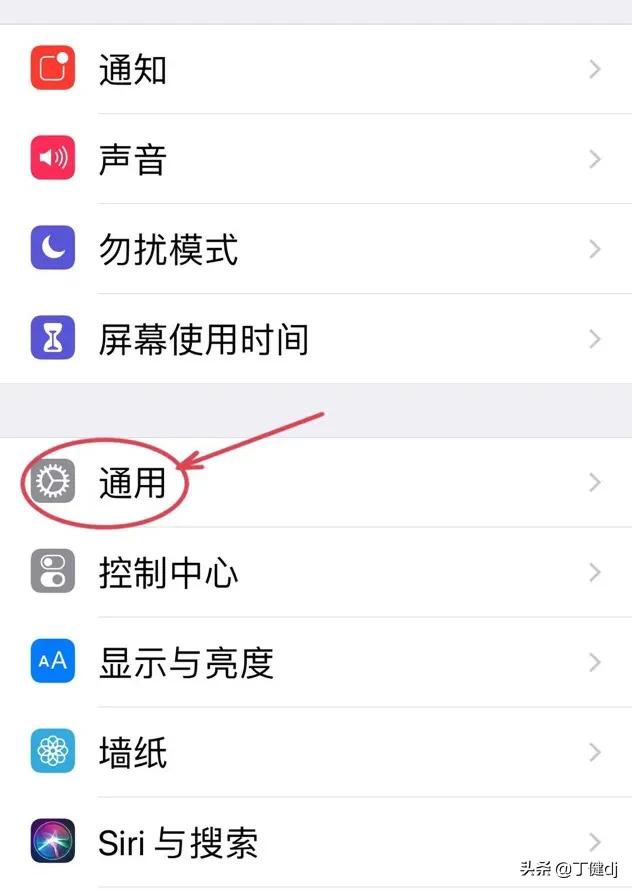Viewport: 632px width, 891px height.
Task: Go to 墙纸 wallpaper settings
Action: click(x=316, y=752)
